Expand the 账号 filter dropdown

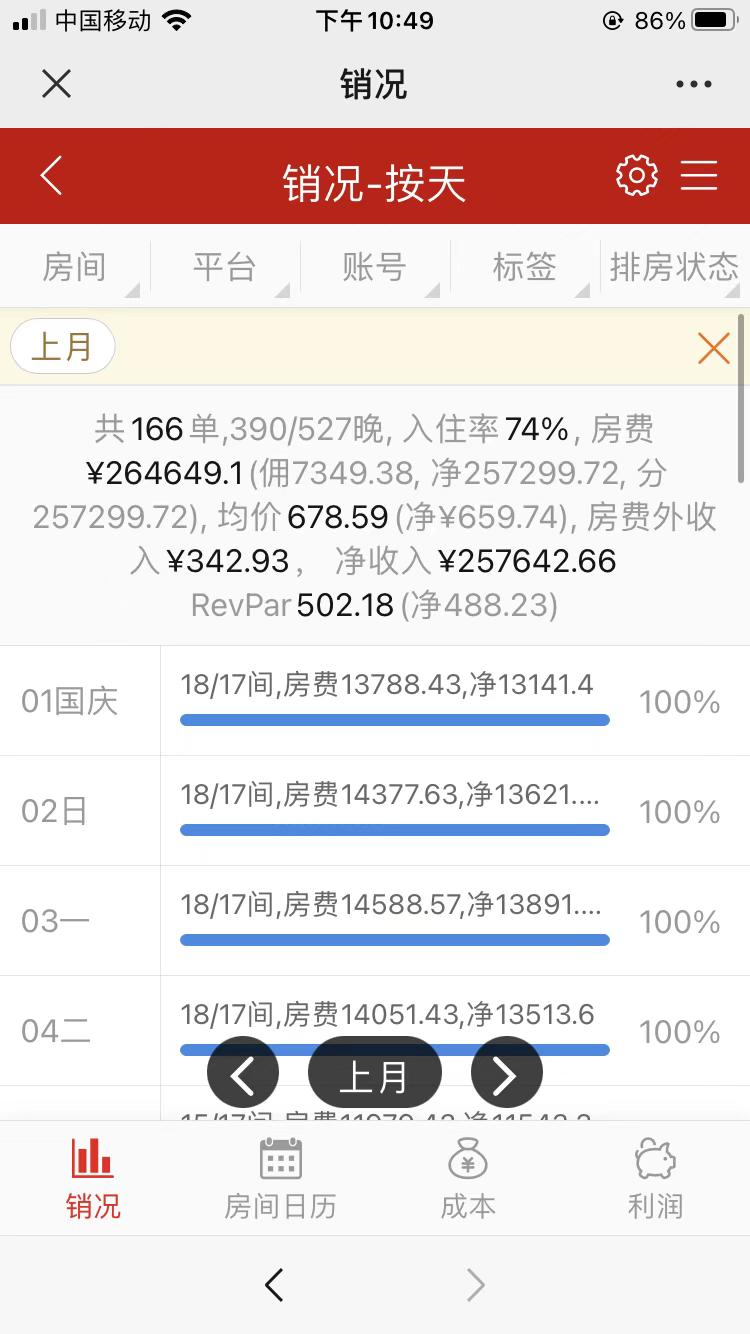pyautogui.click(x=375, y=267)
